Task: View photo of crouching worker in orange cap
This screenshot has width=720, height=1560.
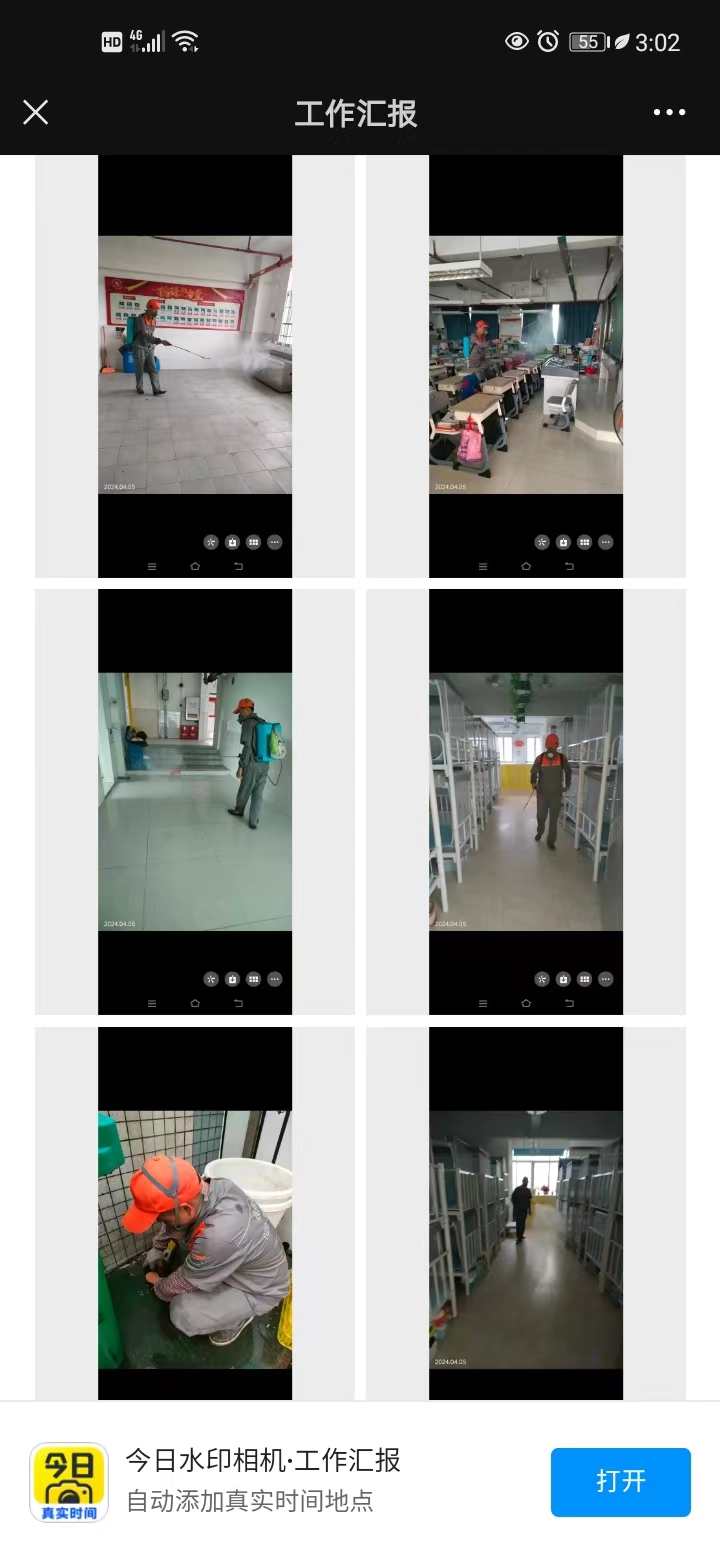Action: 195,1238
